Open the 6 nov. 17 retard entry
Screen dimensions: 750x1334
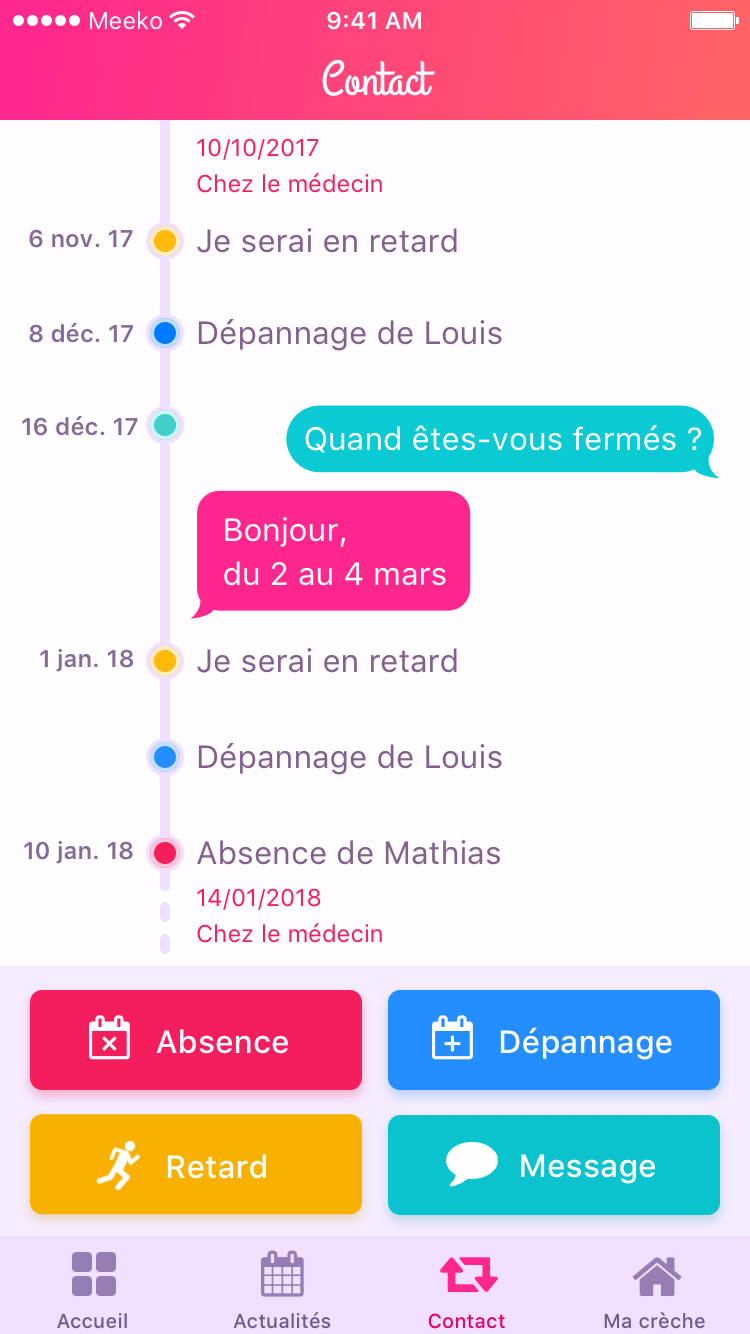click(x=327, y=241)
